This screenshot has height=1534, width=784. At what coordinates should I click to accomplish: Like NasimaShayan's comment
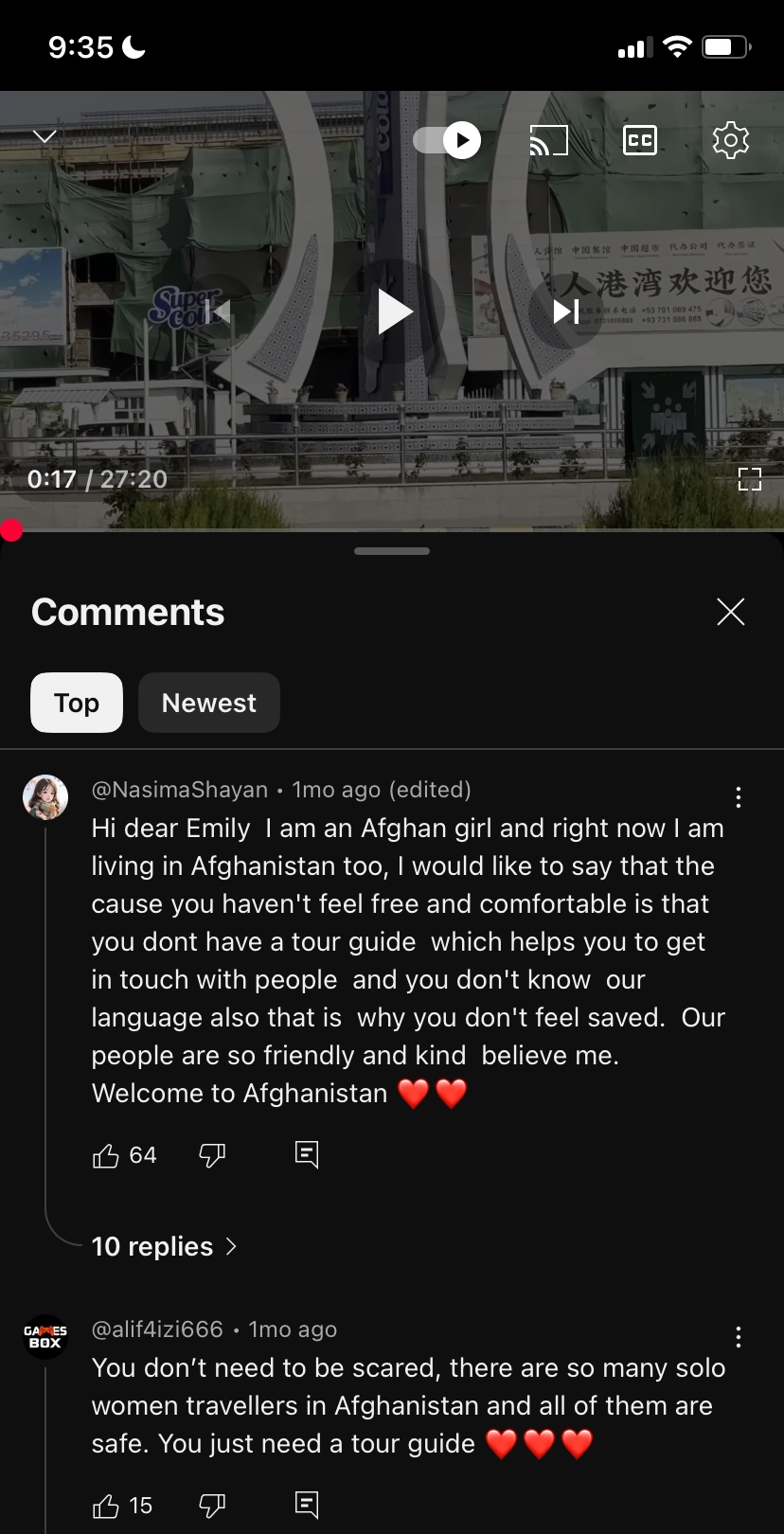105,1155
